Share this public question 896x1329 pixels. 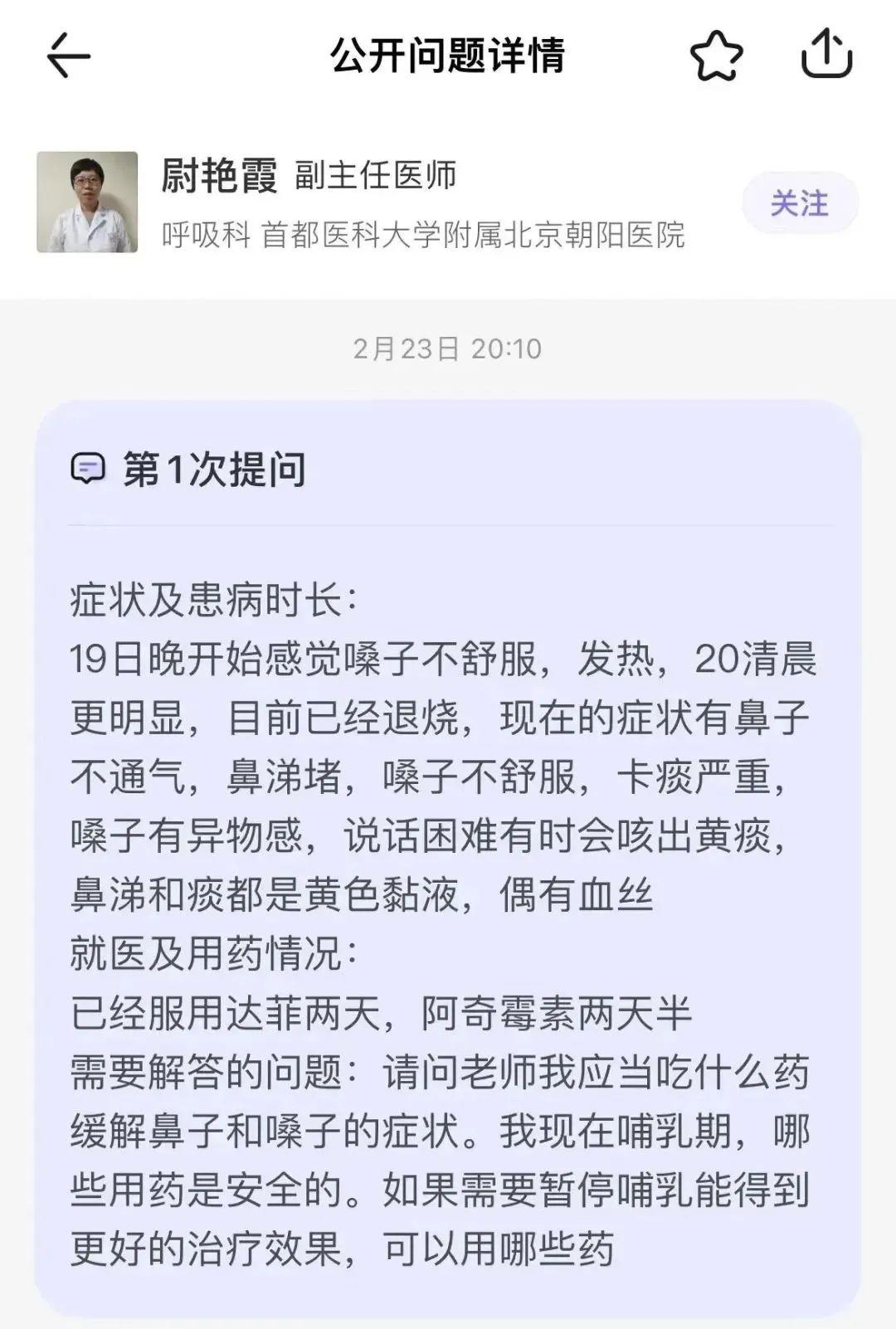tap(826, 54)
